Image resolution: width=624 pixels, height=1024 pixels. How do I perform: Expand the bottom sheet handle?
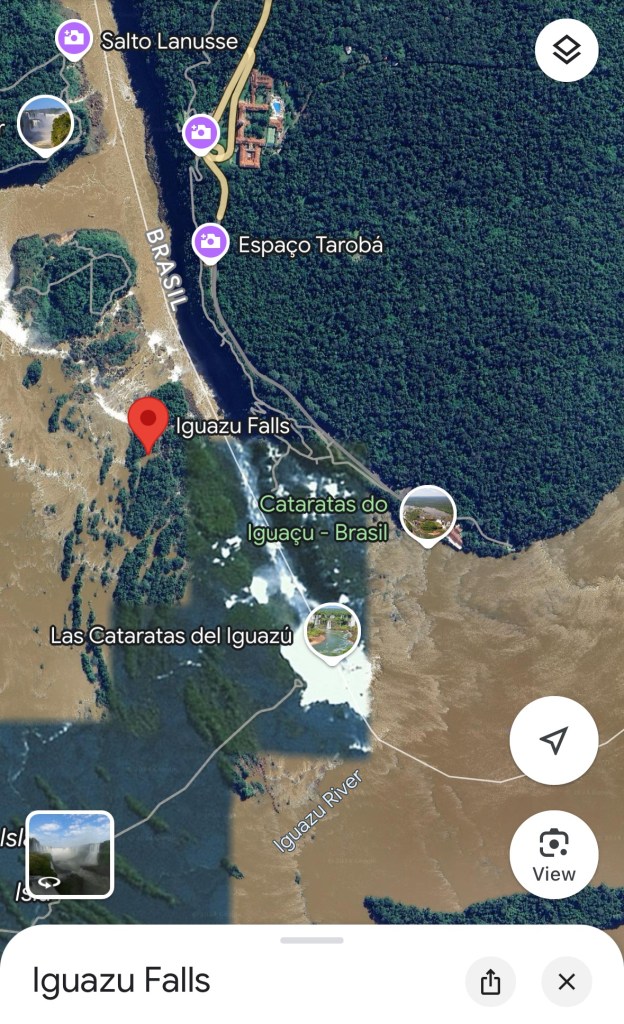pos(312,940)
